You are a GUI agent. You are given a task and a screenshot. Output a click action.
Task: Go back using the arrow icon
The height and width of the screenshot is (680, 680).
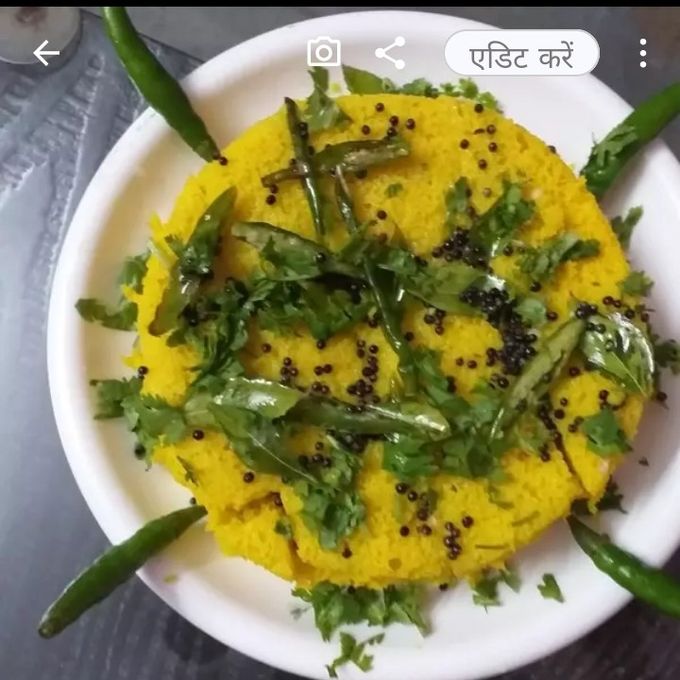(x=46, y=53)
